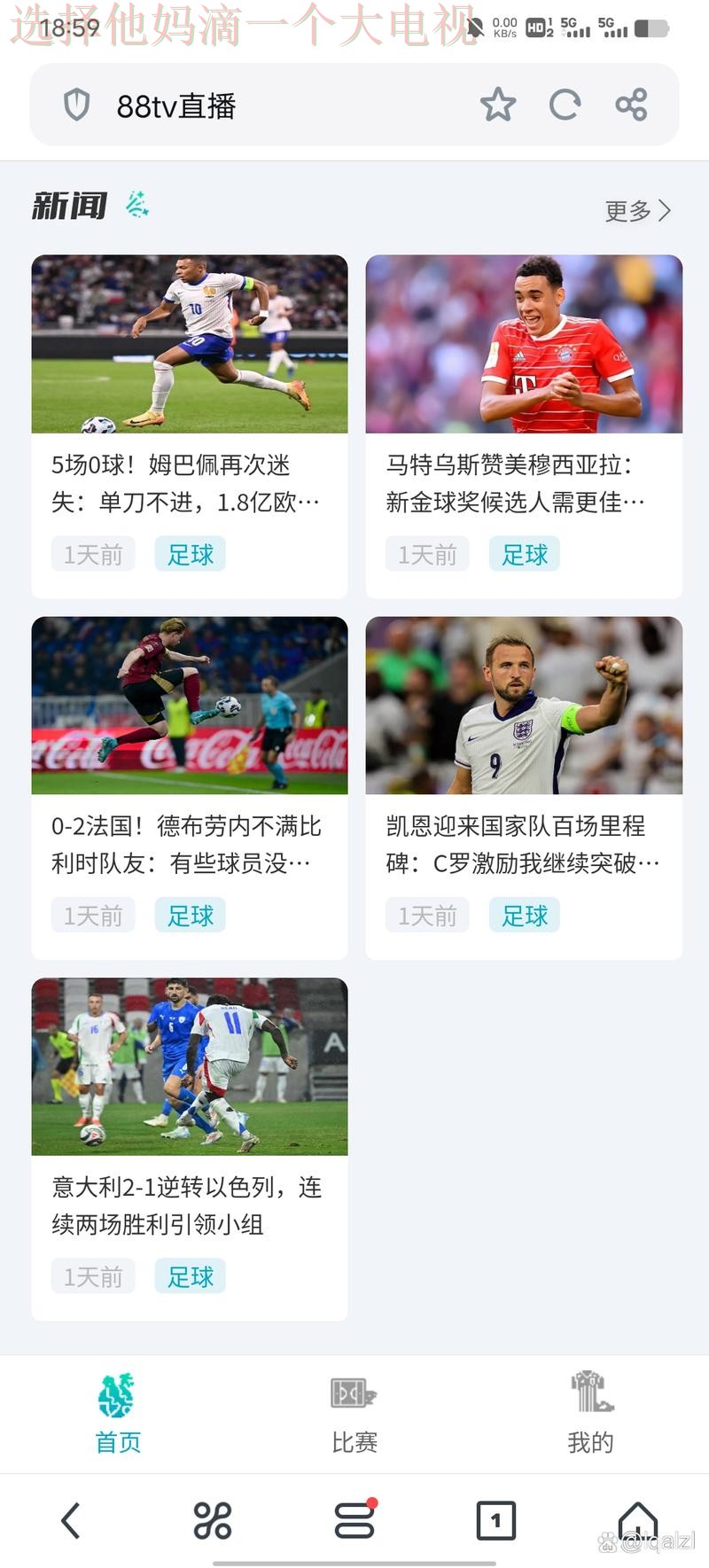Select the 足球 tag under the 姆巴佩 article
The height and width of the screenshot is (1568, 709).
[190, 553]
